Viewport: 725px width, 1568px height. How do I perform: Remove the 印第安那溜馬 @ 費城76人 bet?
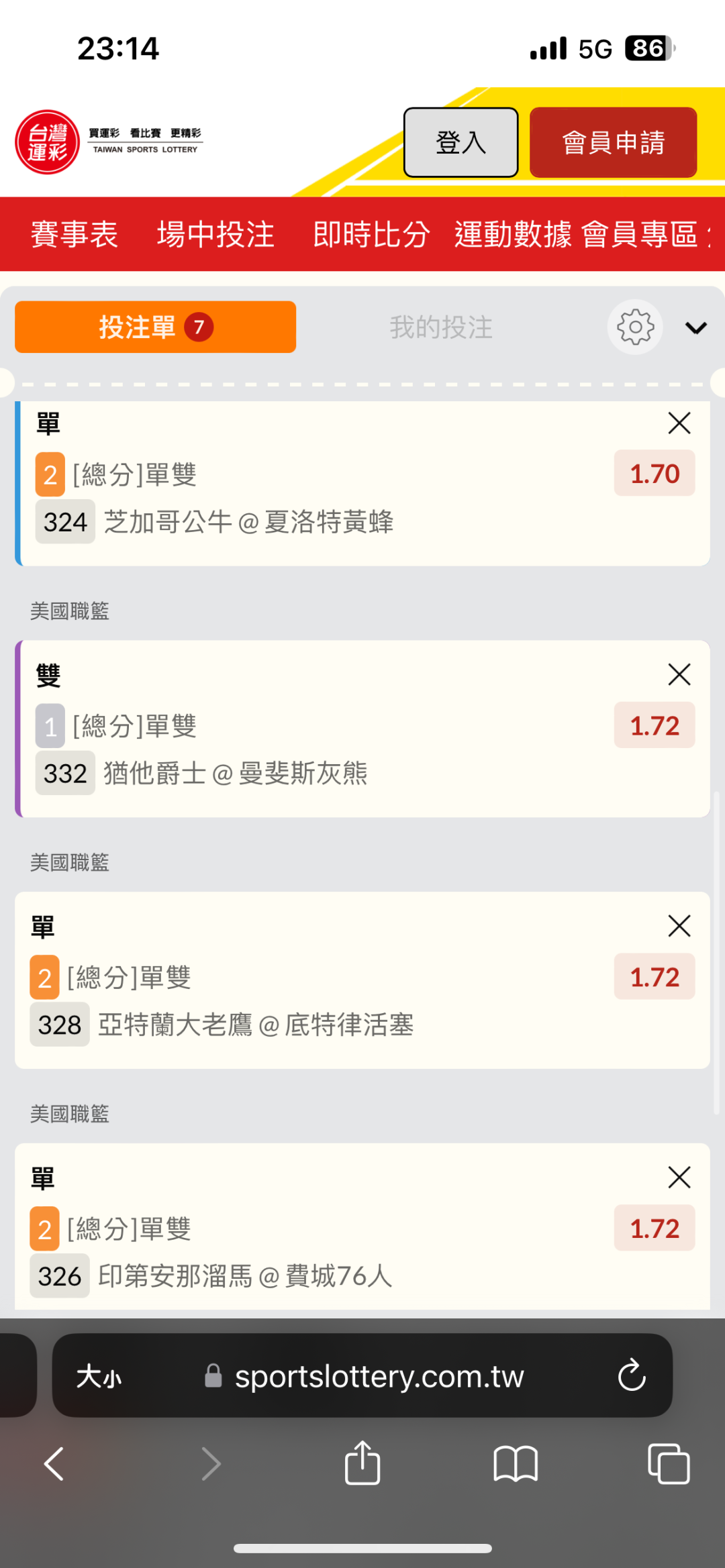pos(679,1177)
